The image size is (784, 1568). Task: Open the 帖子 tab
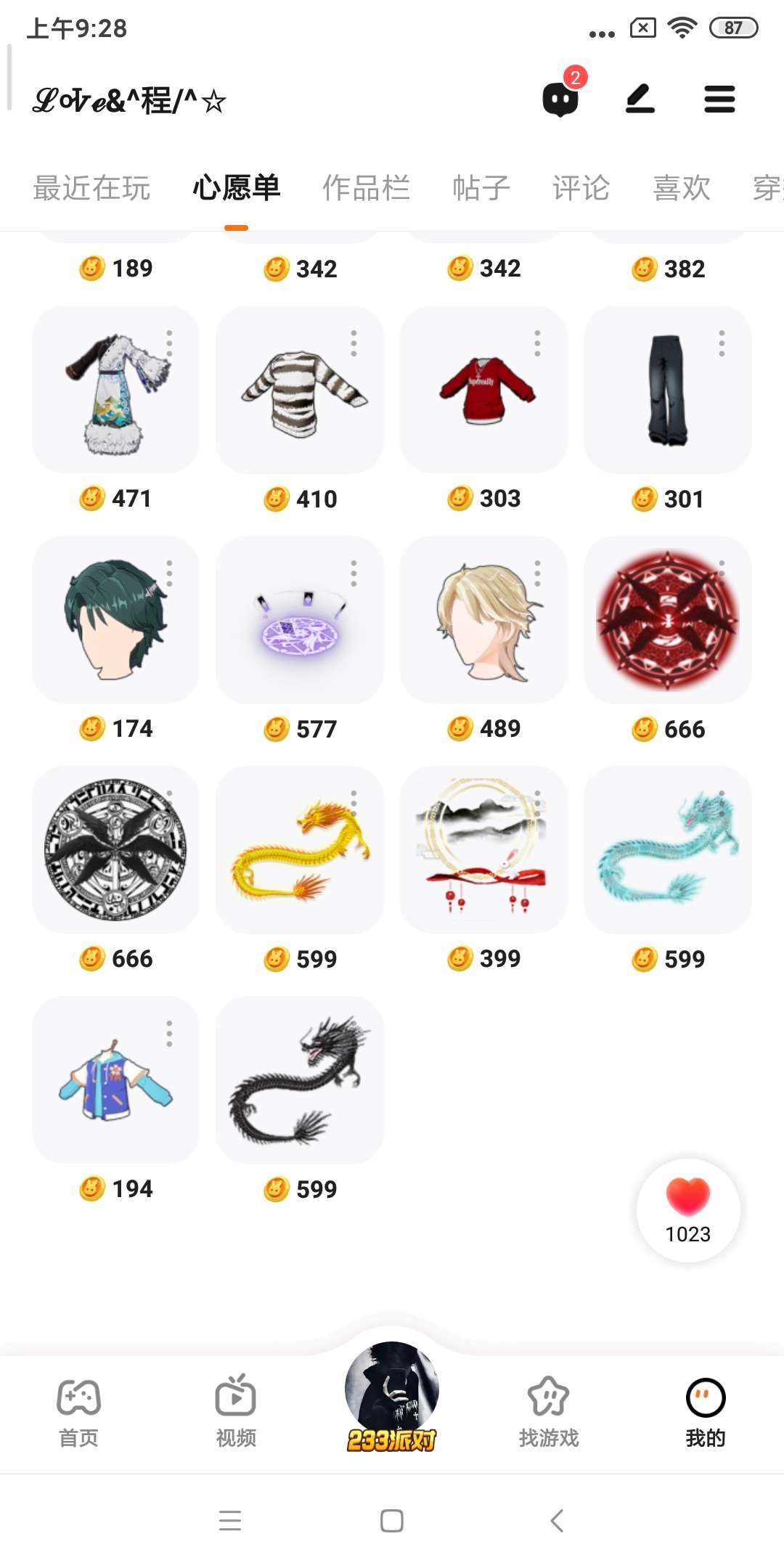coord(481,188)
